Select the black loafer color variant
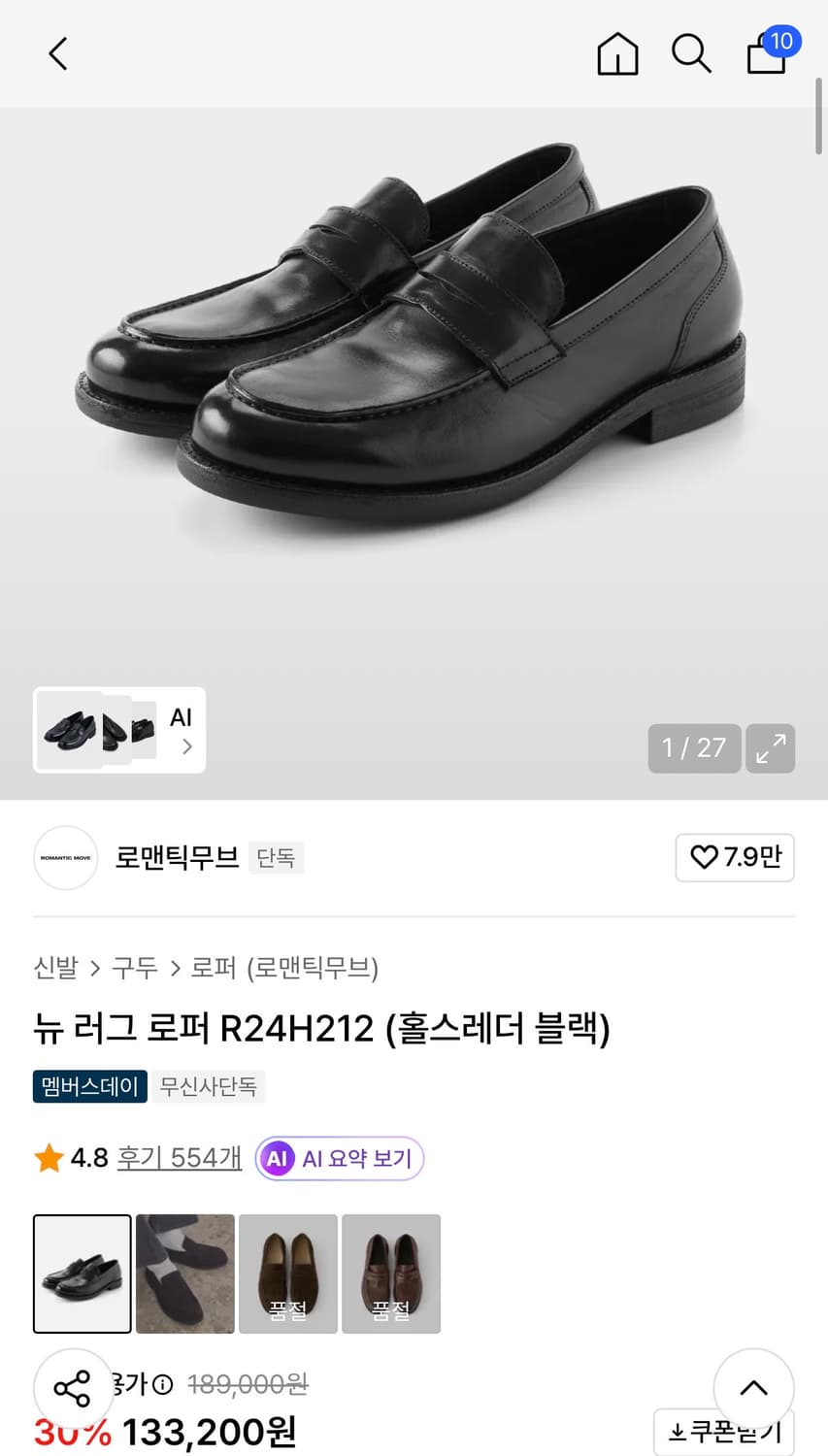The width and height of the screenshot is (828, 1456). (x=82, y=1274)
